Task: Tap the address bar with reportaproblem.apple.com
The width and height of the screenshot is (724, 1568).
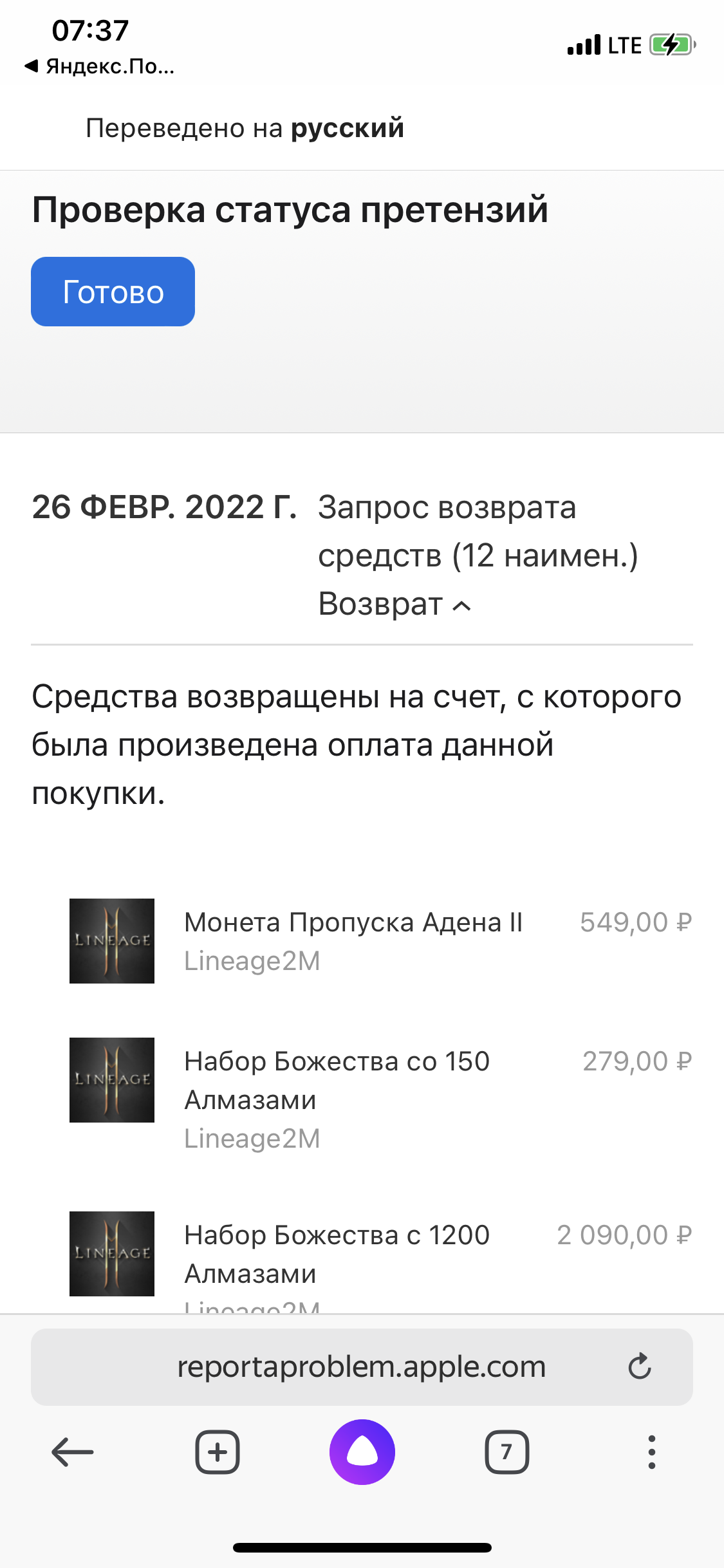Action: 360,1367
